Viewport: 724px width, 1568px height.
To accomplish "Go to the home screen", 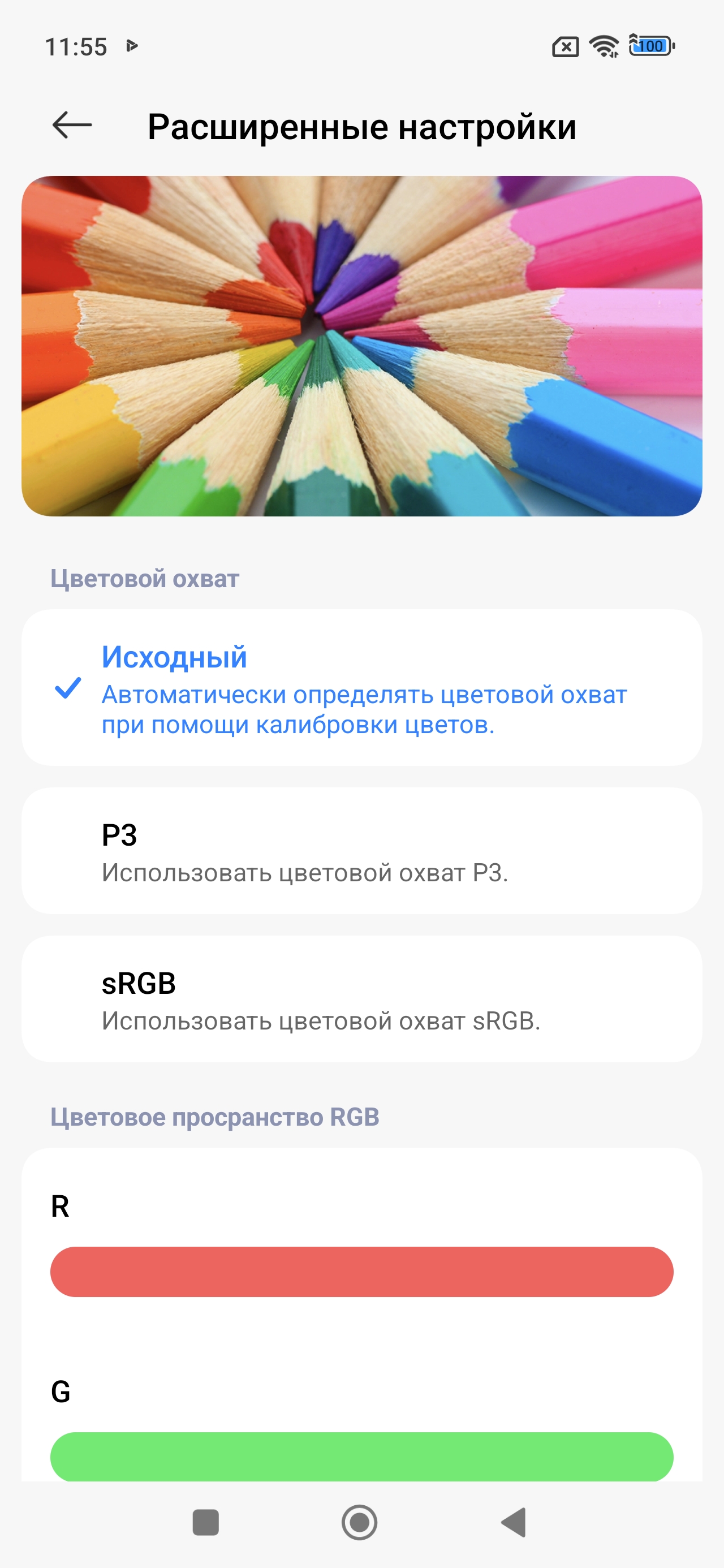I will click(359, 1522).
